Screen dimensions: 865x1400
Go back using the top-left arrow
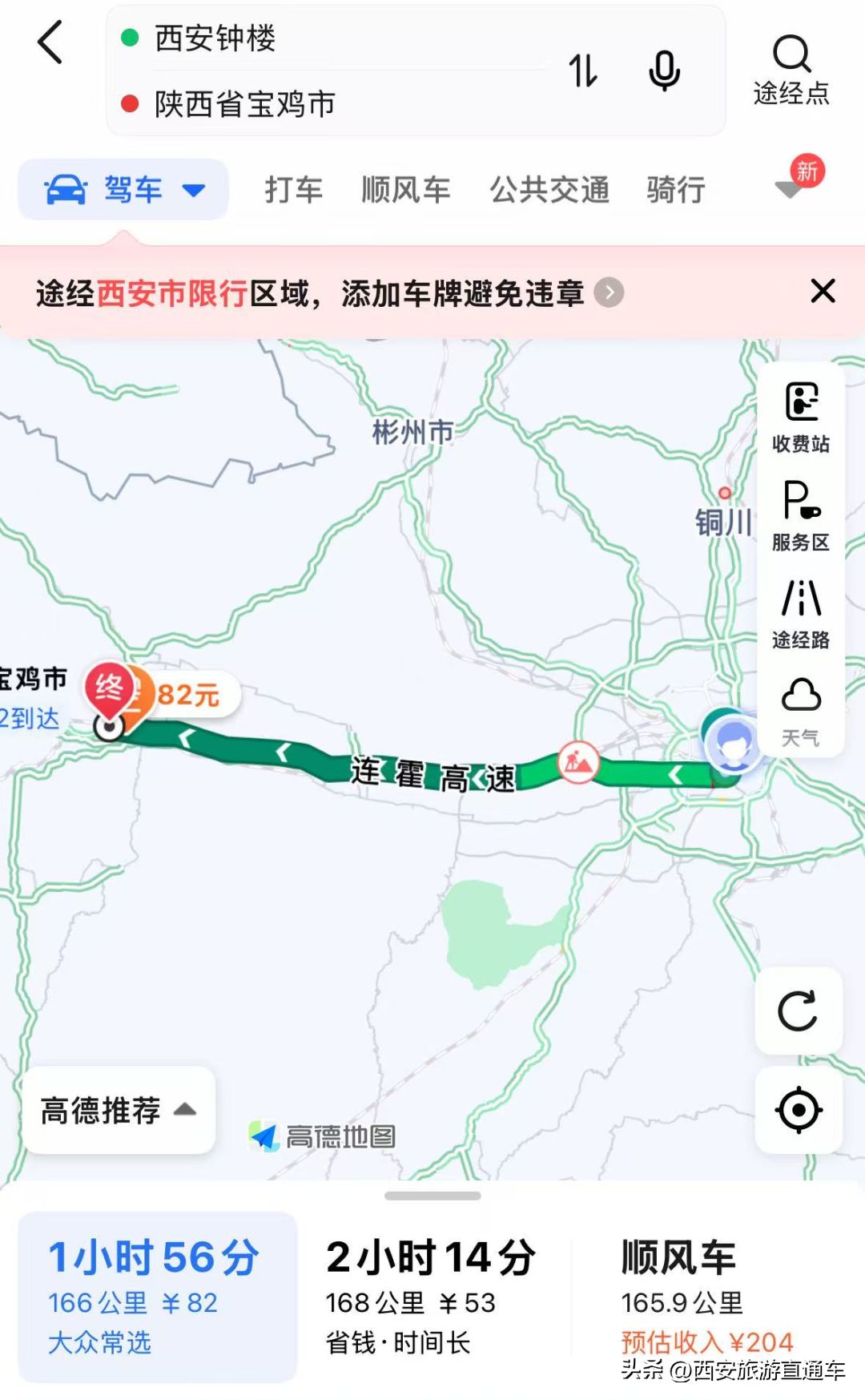point(50,42)
